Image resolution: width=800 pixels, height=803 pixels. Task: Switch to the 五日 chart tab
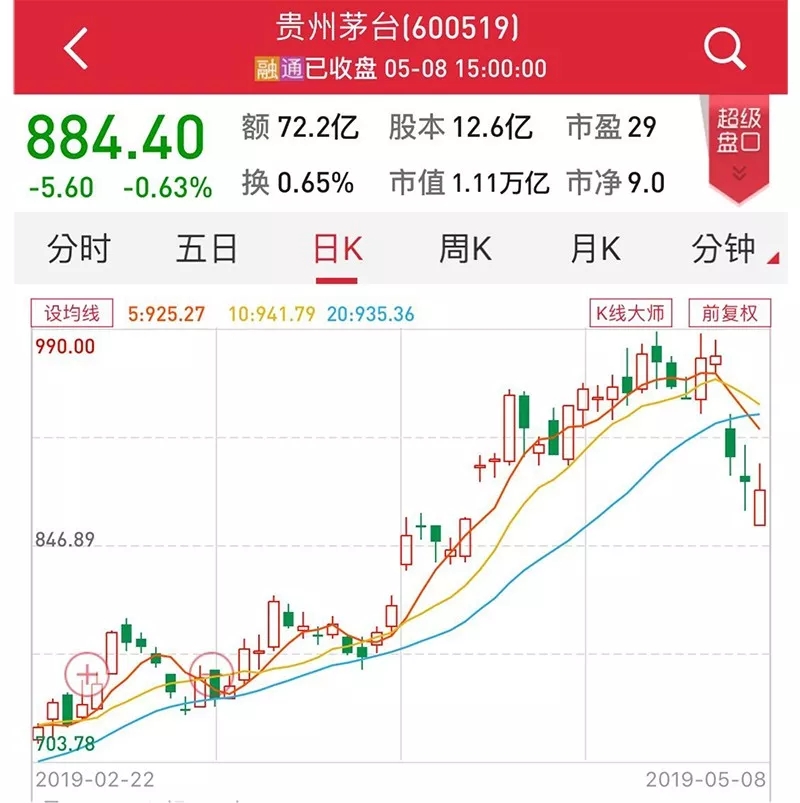click(x=207, y=249)
